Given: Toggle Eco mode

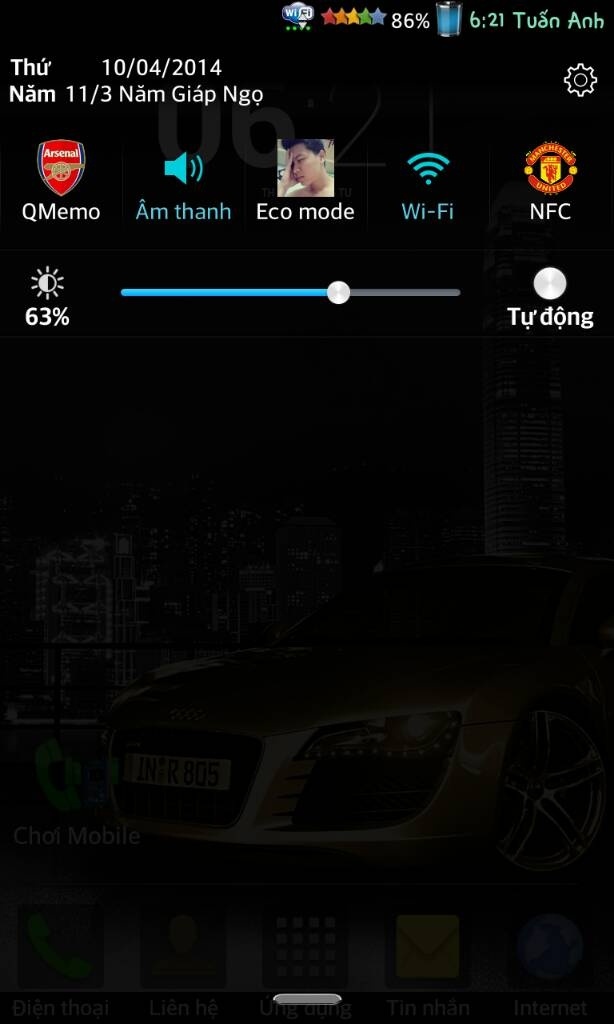Looking at the screenshot, I should (305, 180).
